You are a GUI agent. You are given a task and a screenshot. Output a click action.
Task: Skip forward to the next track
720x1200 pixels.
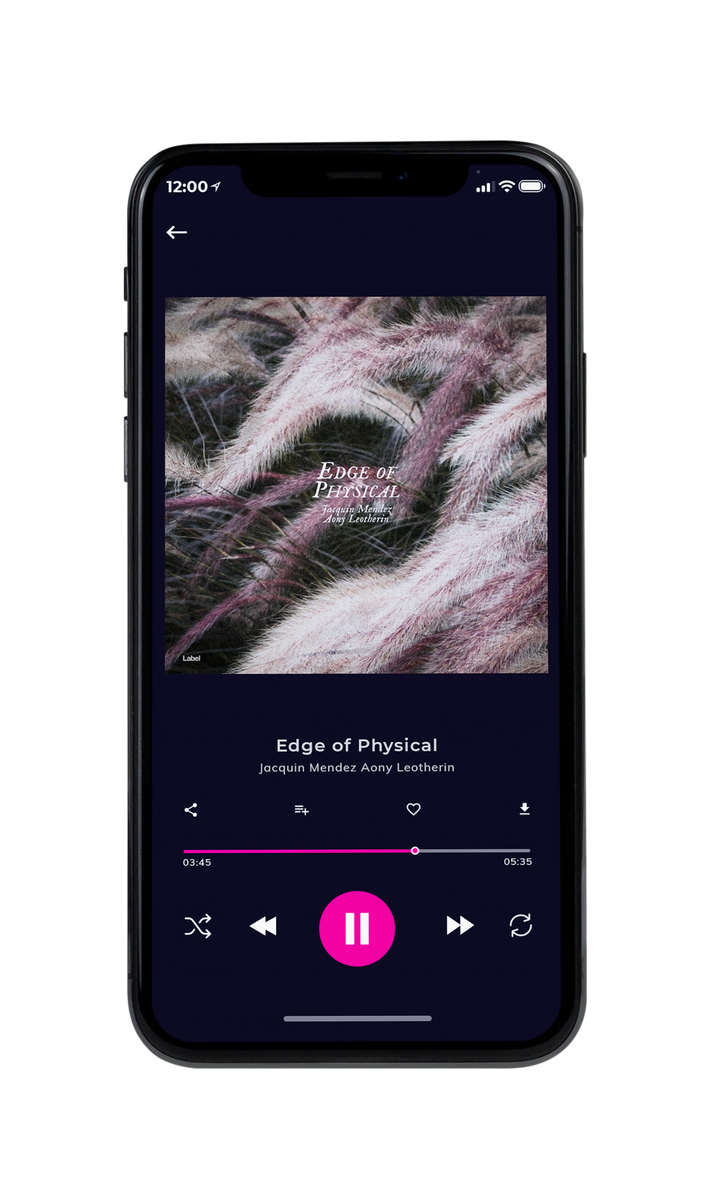point(460,926)
